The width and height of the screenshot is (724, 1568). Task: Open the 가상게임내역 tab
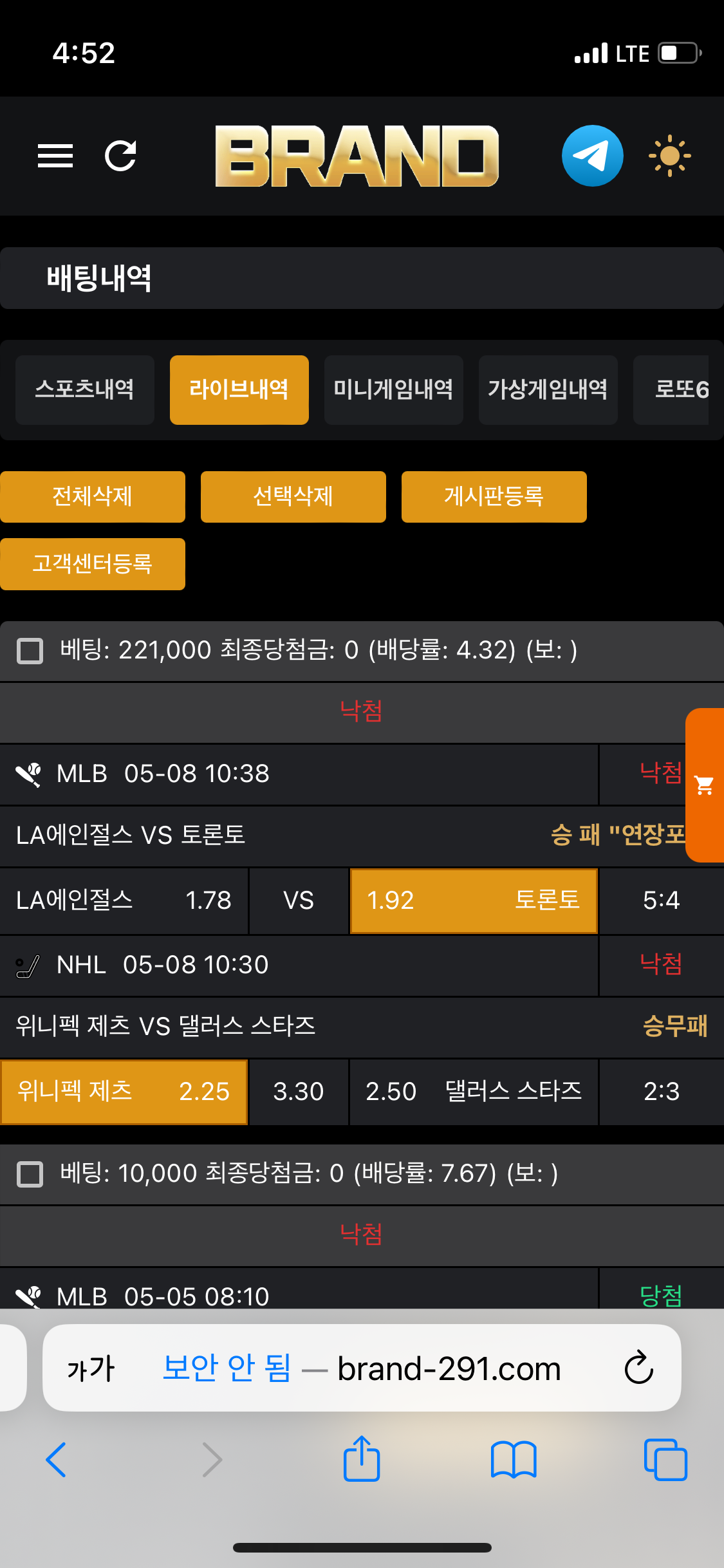tap(548, 389)
